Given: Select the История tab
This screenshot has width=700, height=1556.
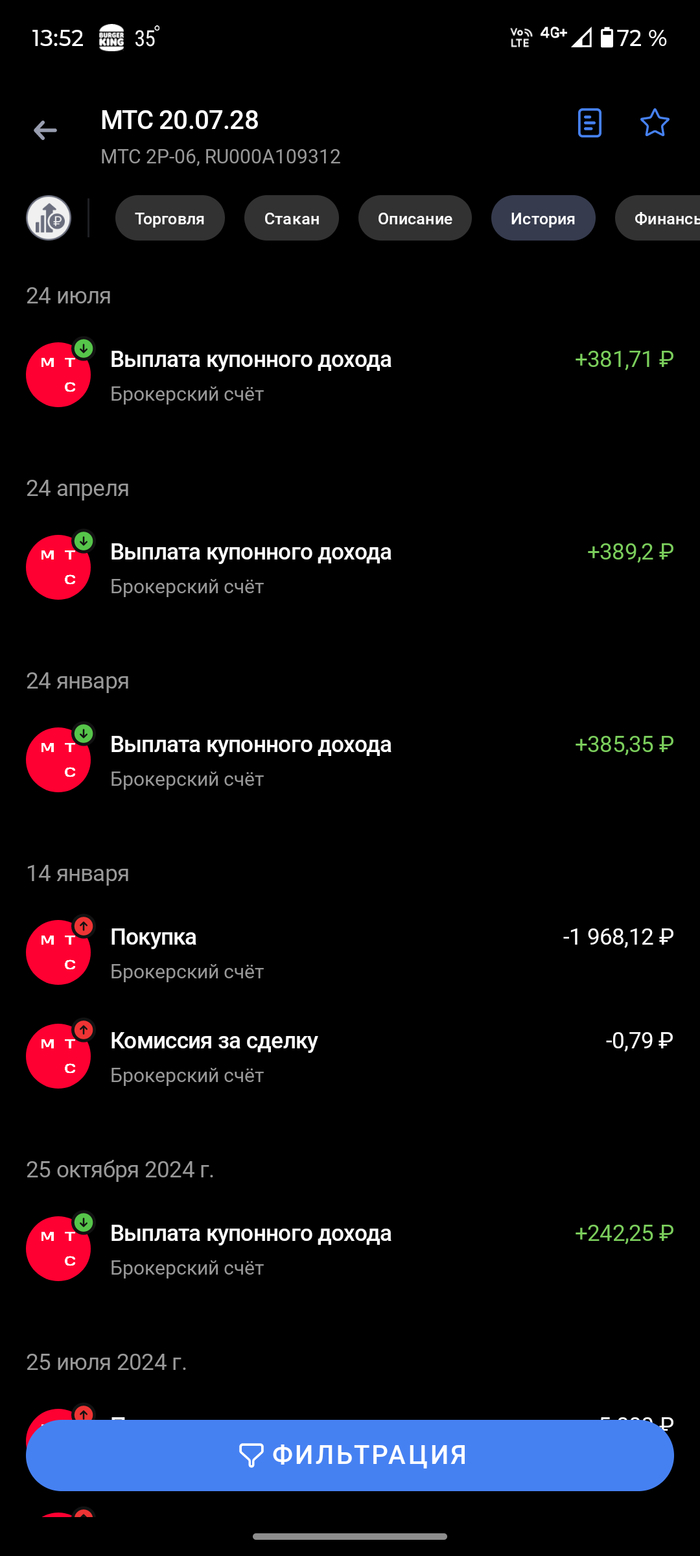Looking at the screenshot, I should [542, 218].
